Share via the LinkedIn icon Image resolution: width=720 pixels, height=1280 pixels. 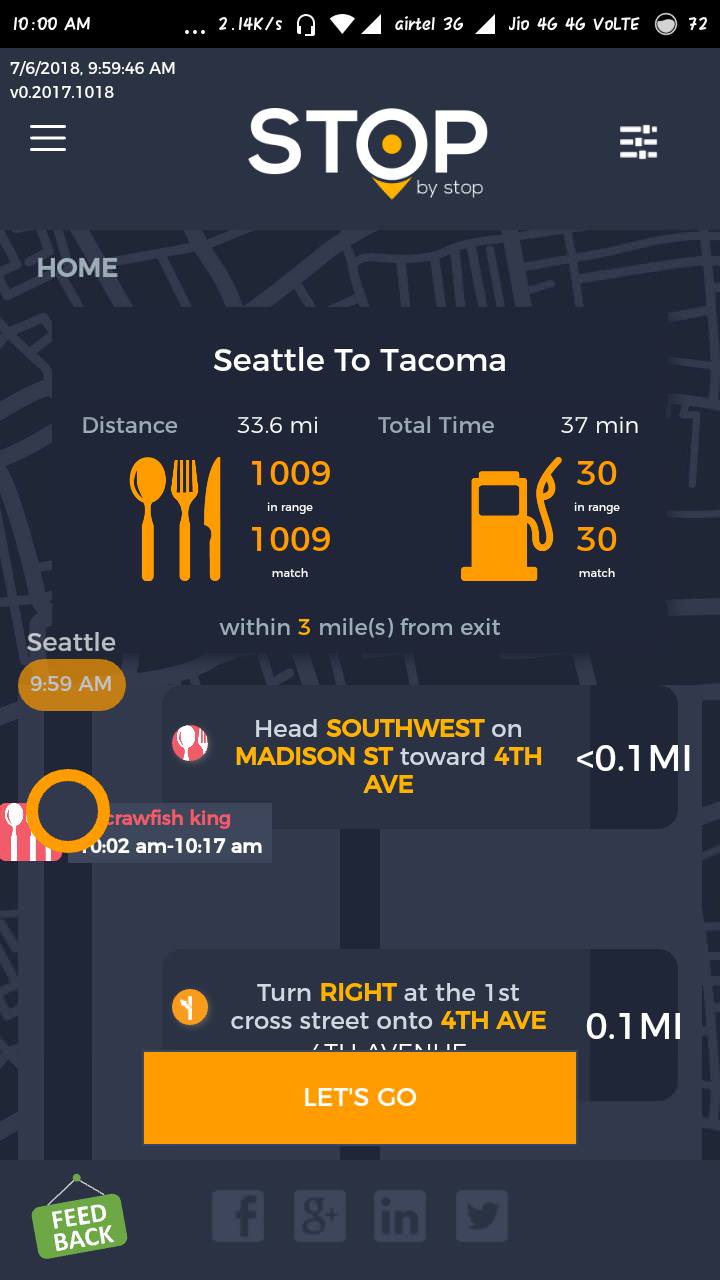tap(400, 1217)
